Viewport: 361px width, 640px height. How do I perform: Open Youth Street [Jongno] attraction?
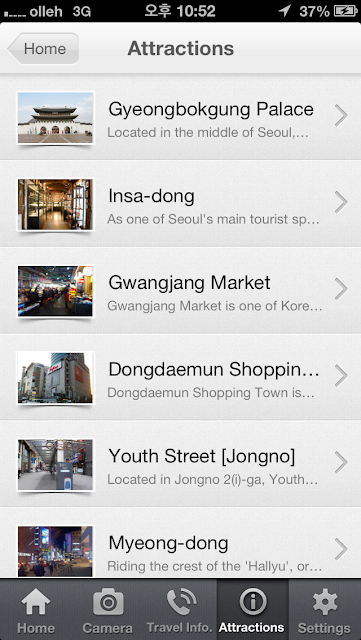coord(180,464)
